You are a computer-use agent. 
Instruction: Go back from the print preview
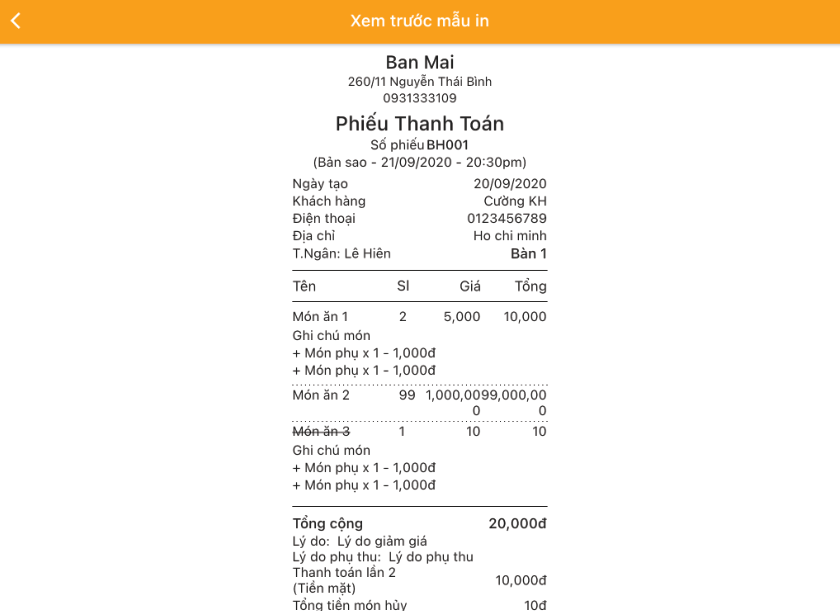pos(16,21)
